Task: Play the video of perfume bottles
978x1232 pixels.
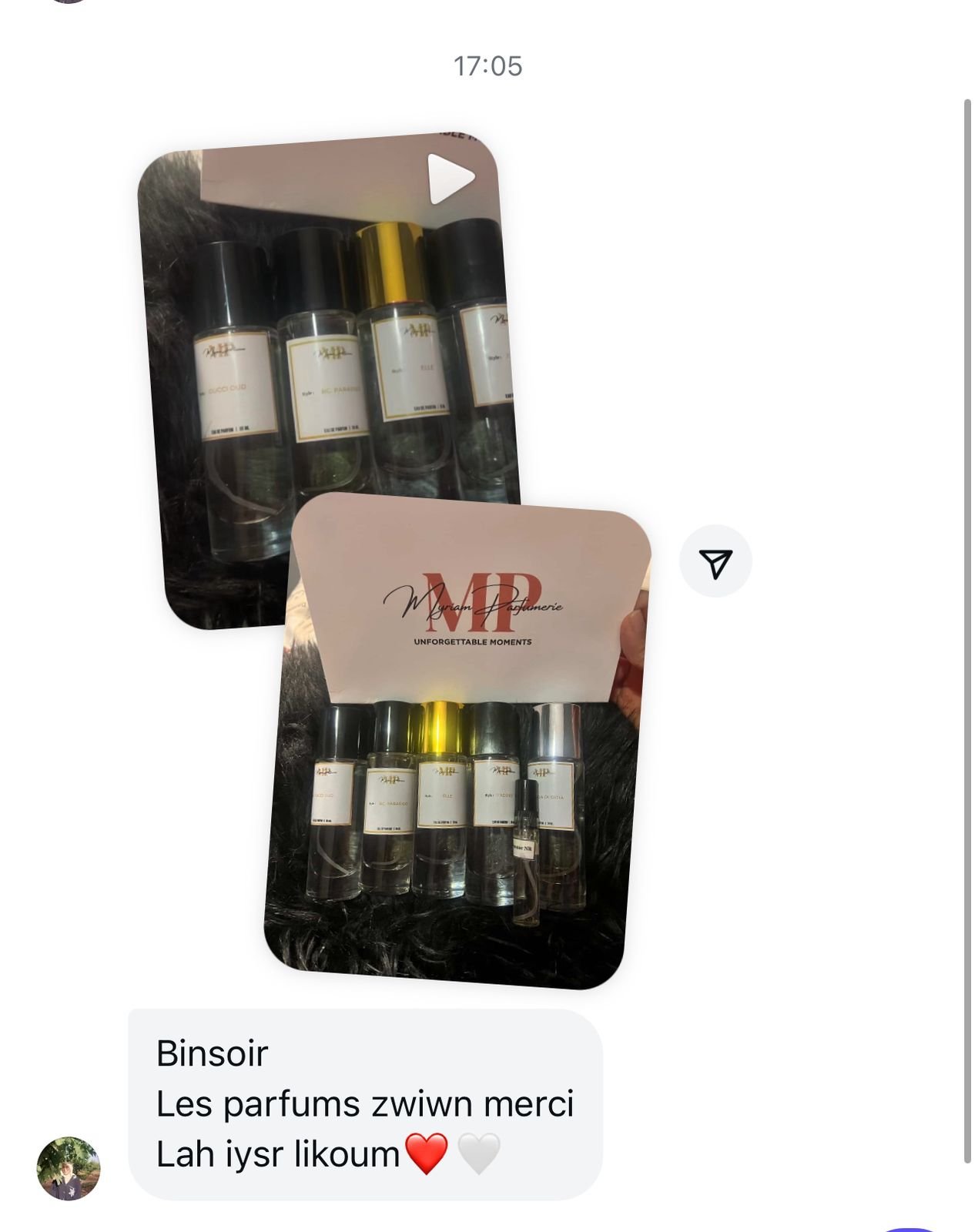Action: pyautogui.click(x=450, y=179)
